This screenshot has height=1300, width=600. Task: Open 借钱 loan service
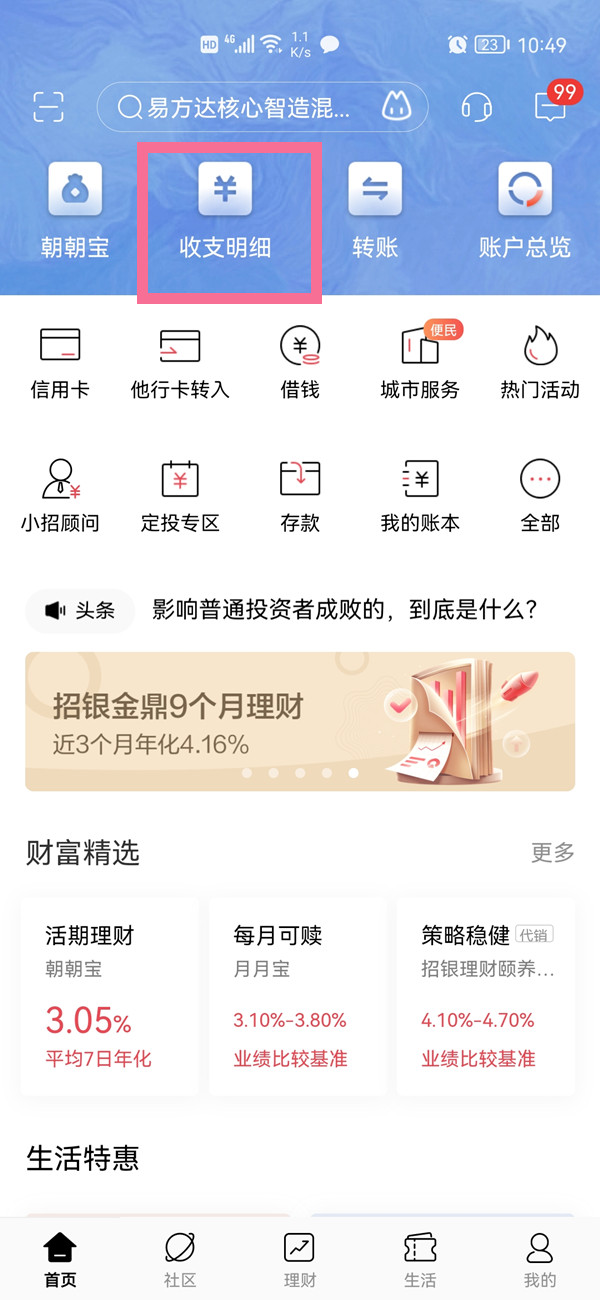(300, 362)
